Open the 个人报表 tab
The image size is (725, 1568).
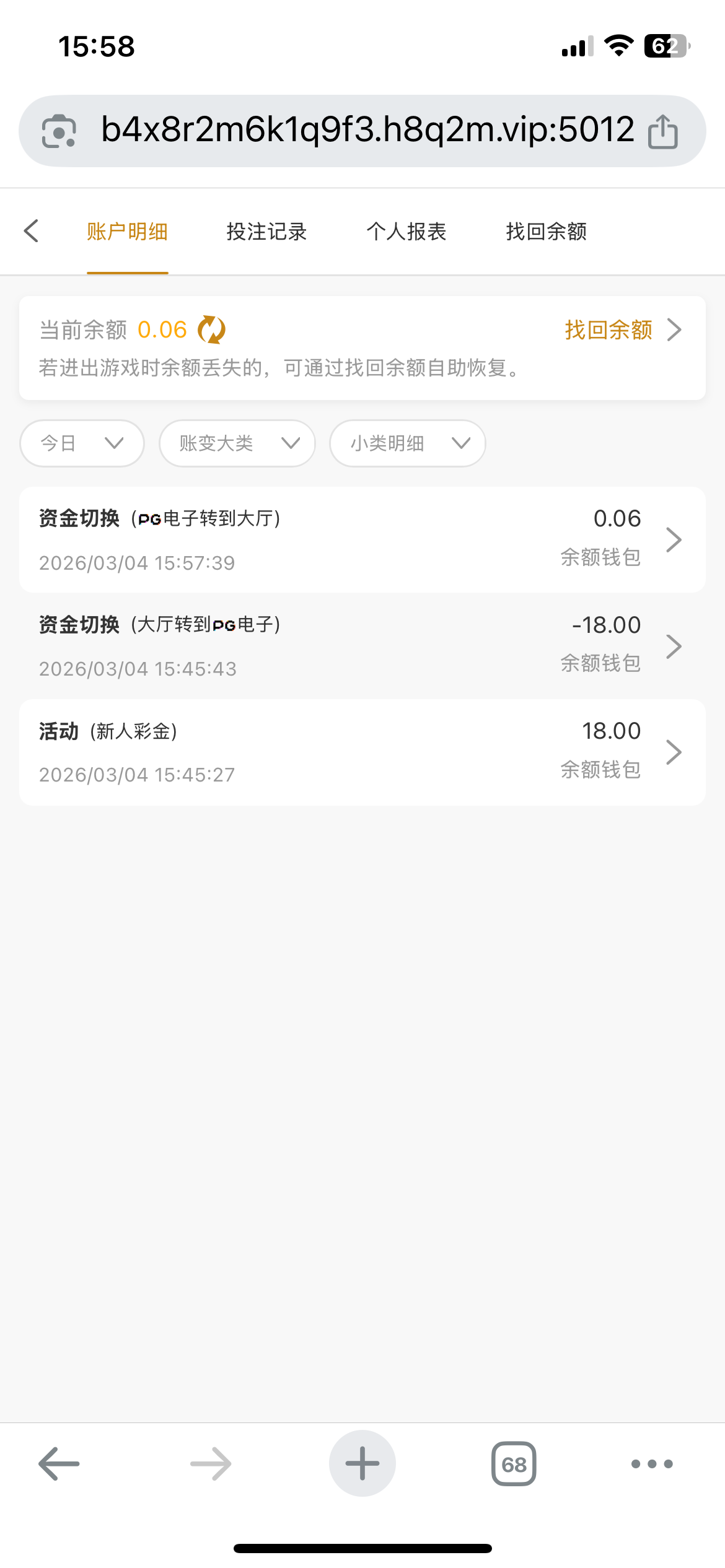(x=406, y=232)
